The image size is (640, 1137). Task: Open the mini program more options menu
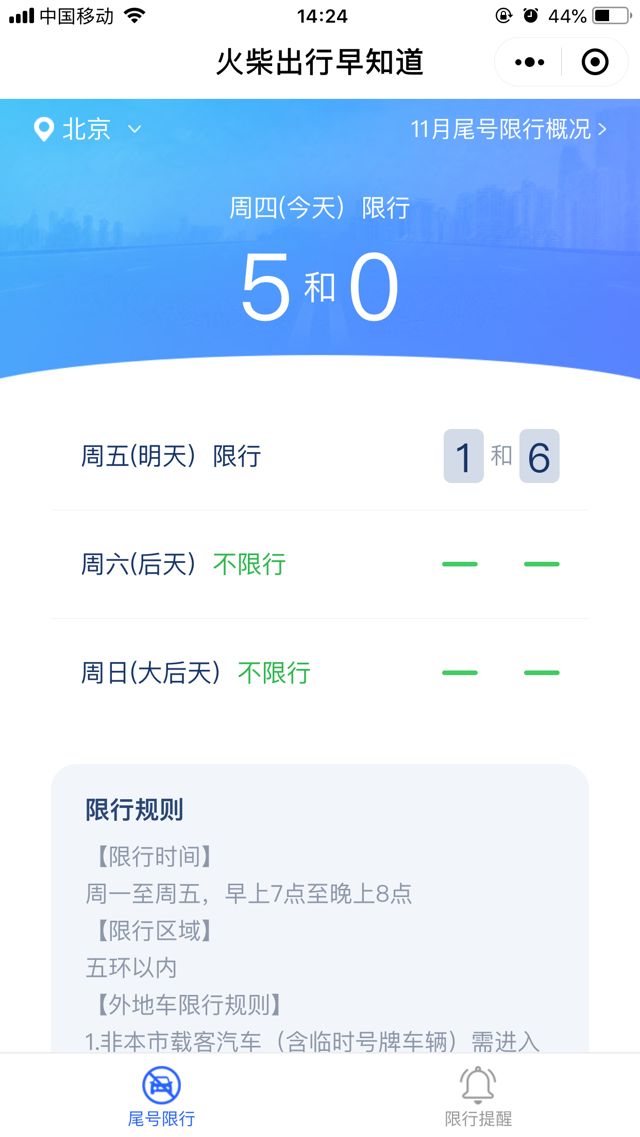530,62
